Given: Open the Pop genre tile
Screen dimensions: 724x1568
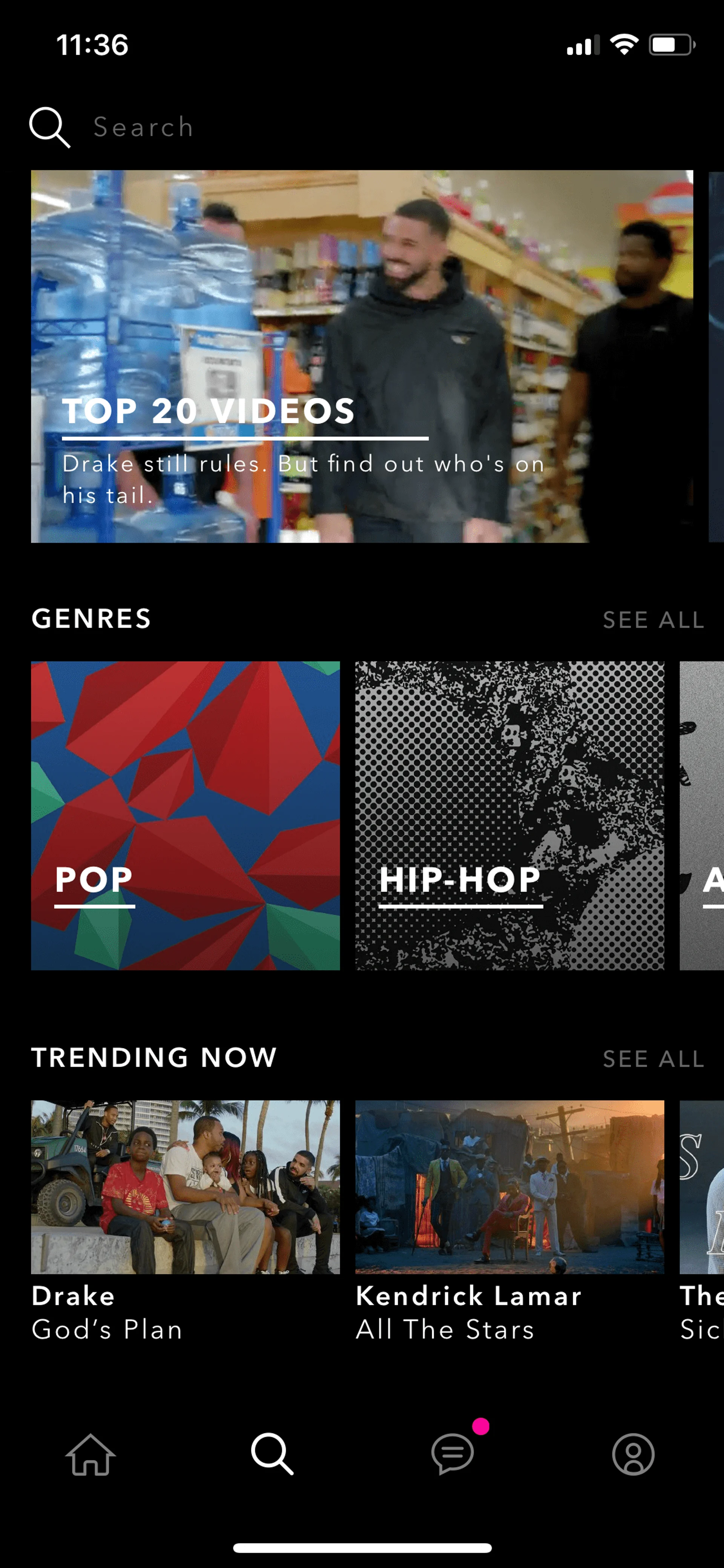Looking at the screenshot, I should pyautogui.click(x=185, y=815).
